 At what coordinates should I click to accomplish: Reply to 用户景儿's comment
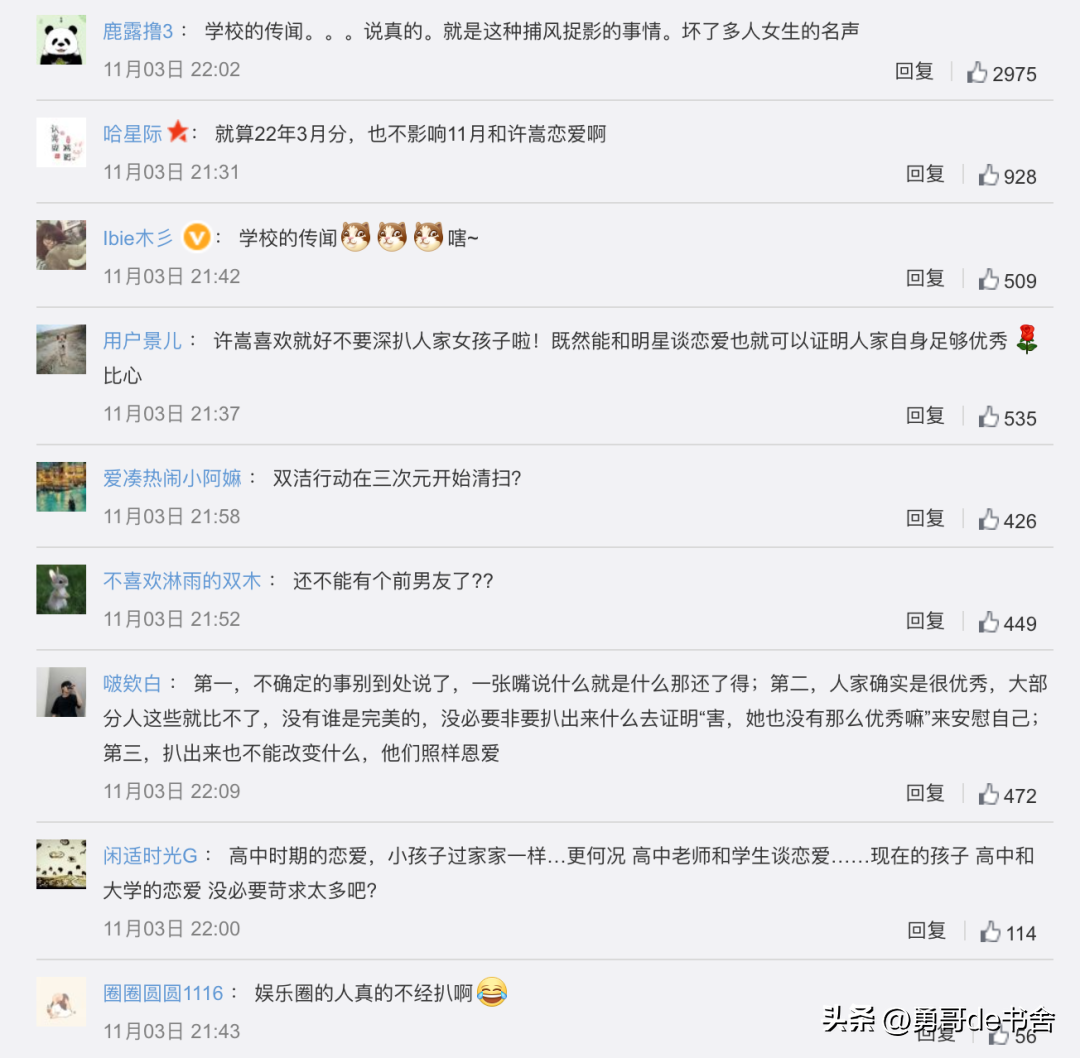click(925, 416)
